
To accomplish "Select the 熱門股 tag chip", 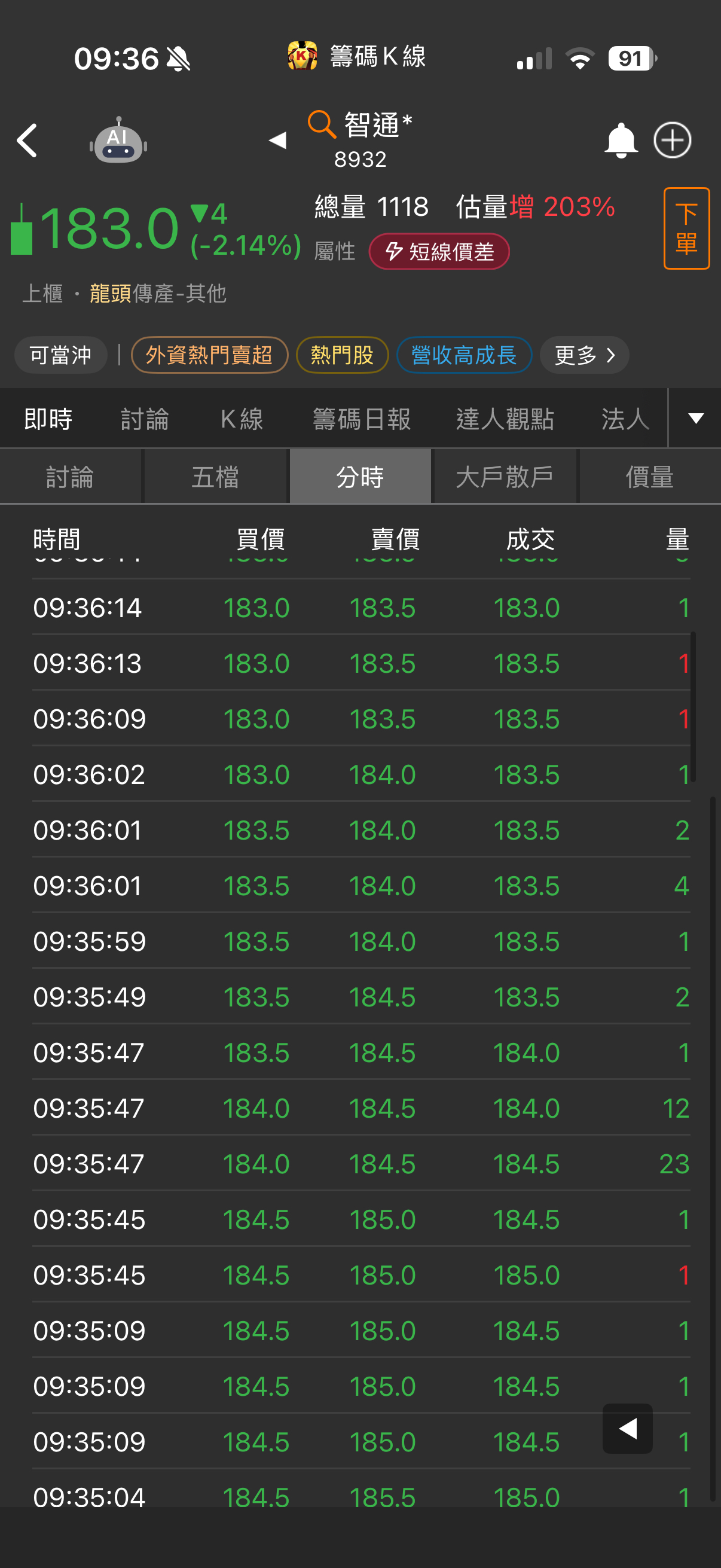I will point(342,355).
